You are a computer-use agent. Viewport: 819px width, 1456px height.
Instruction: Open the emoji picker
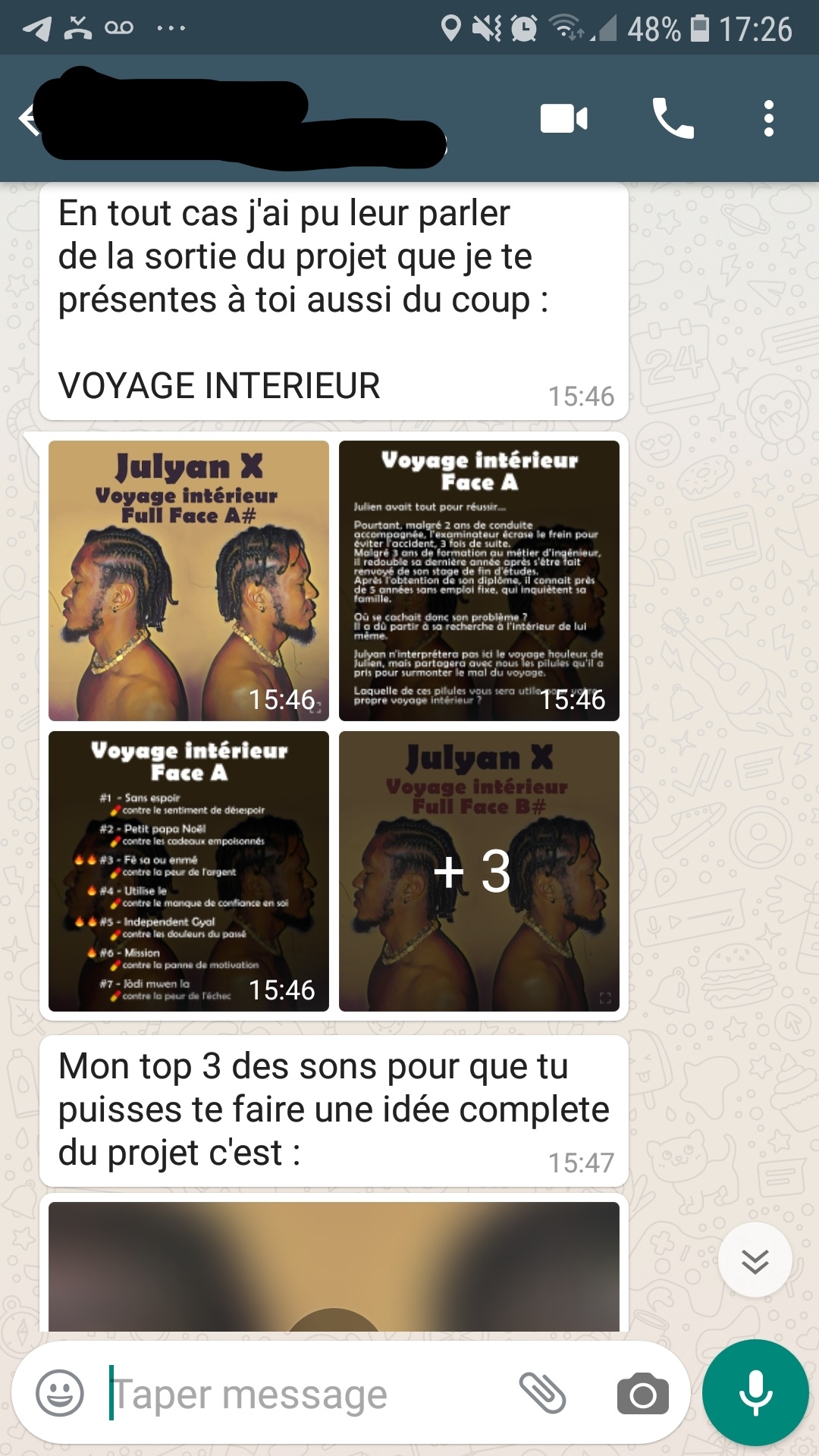(60, 1393)
